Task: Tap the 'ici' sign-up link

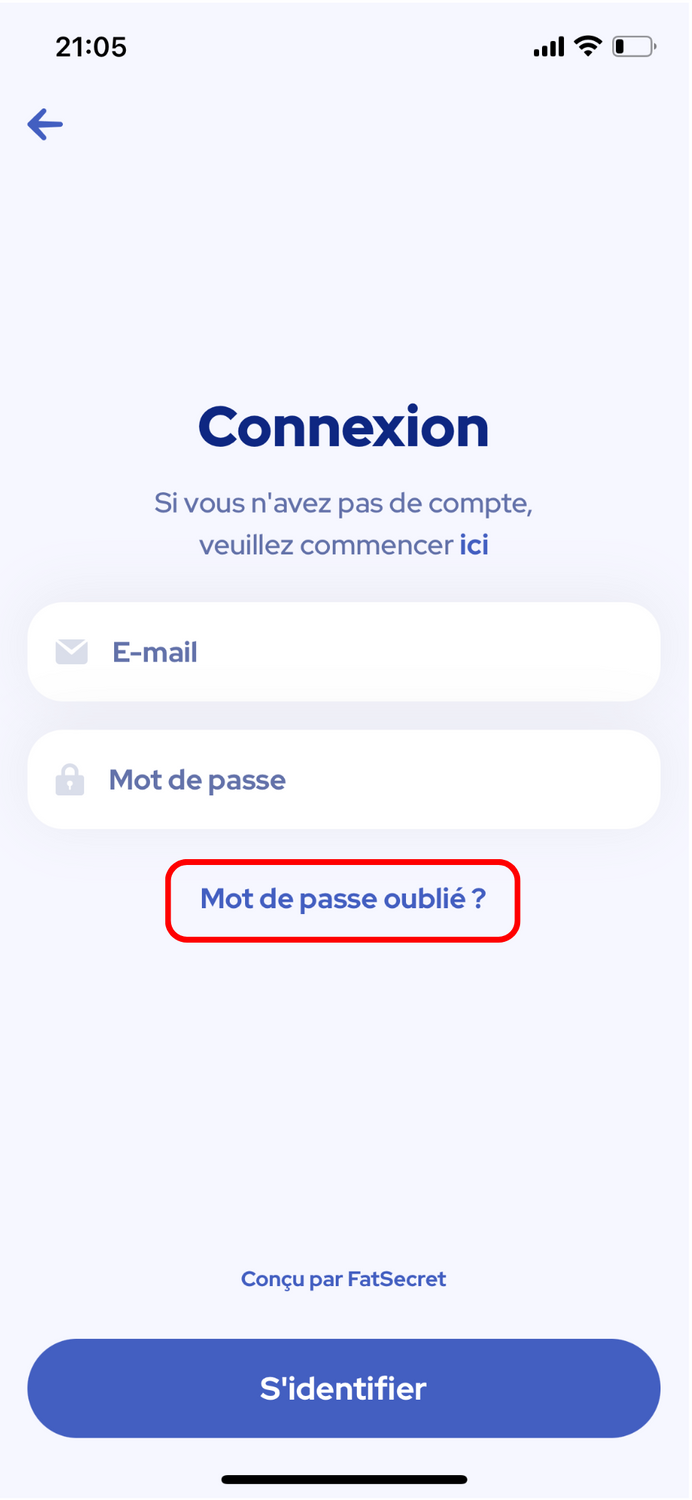Action: 474,546
